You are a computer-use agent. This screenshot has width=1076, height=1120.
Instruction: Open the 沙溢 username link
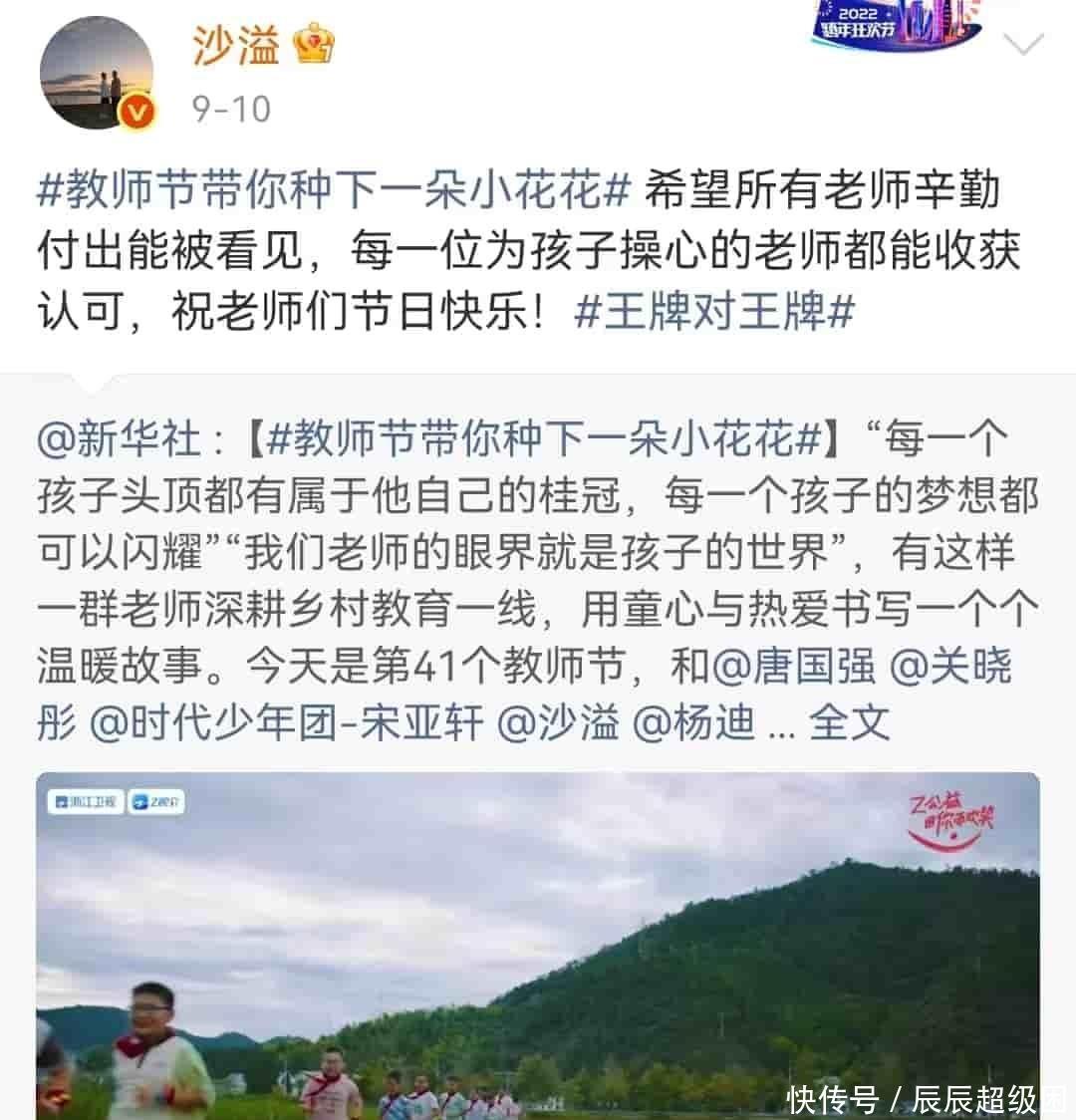click(x=236, y=47)
